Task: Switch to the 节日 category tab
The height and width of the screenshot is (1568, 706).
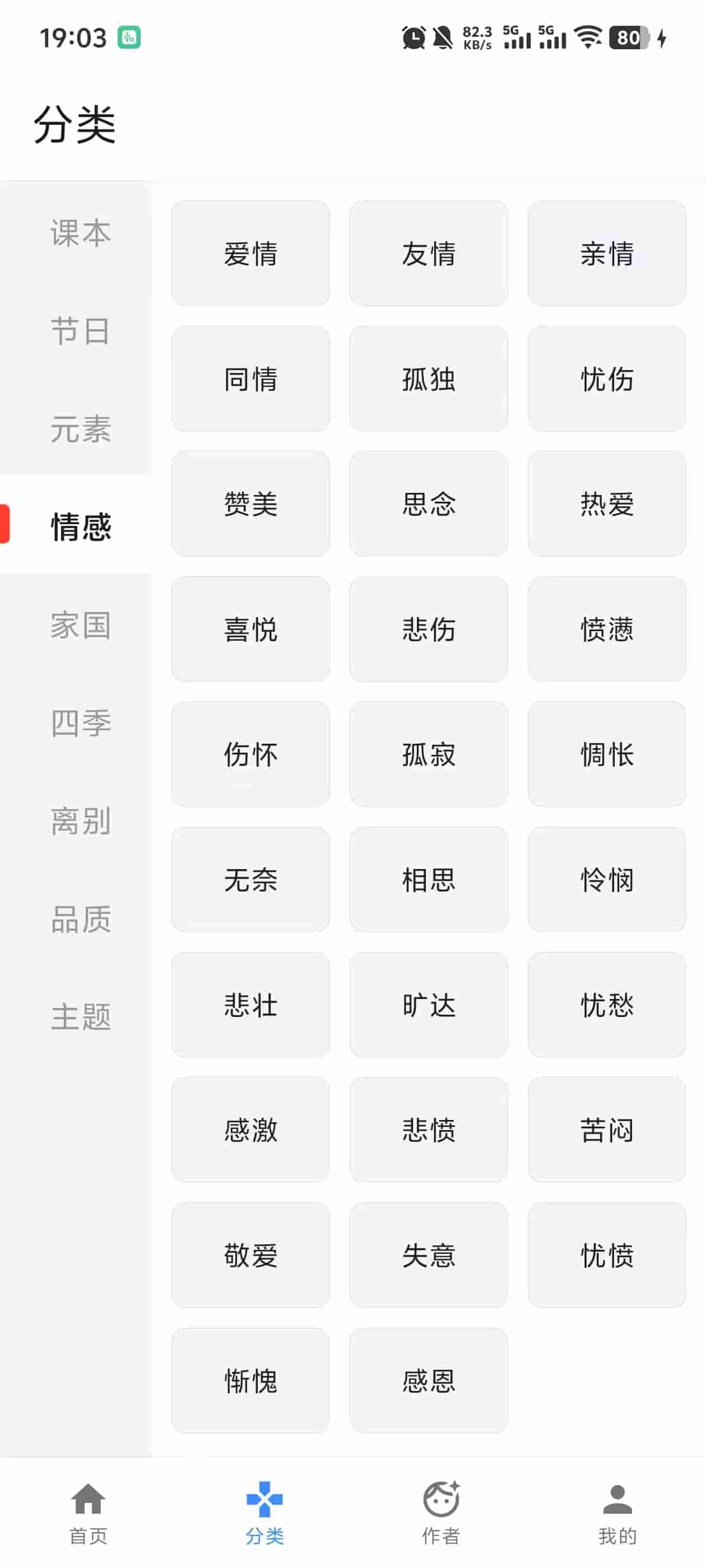Action: click(x=80, y=332)
